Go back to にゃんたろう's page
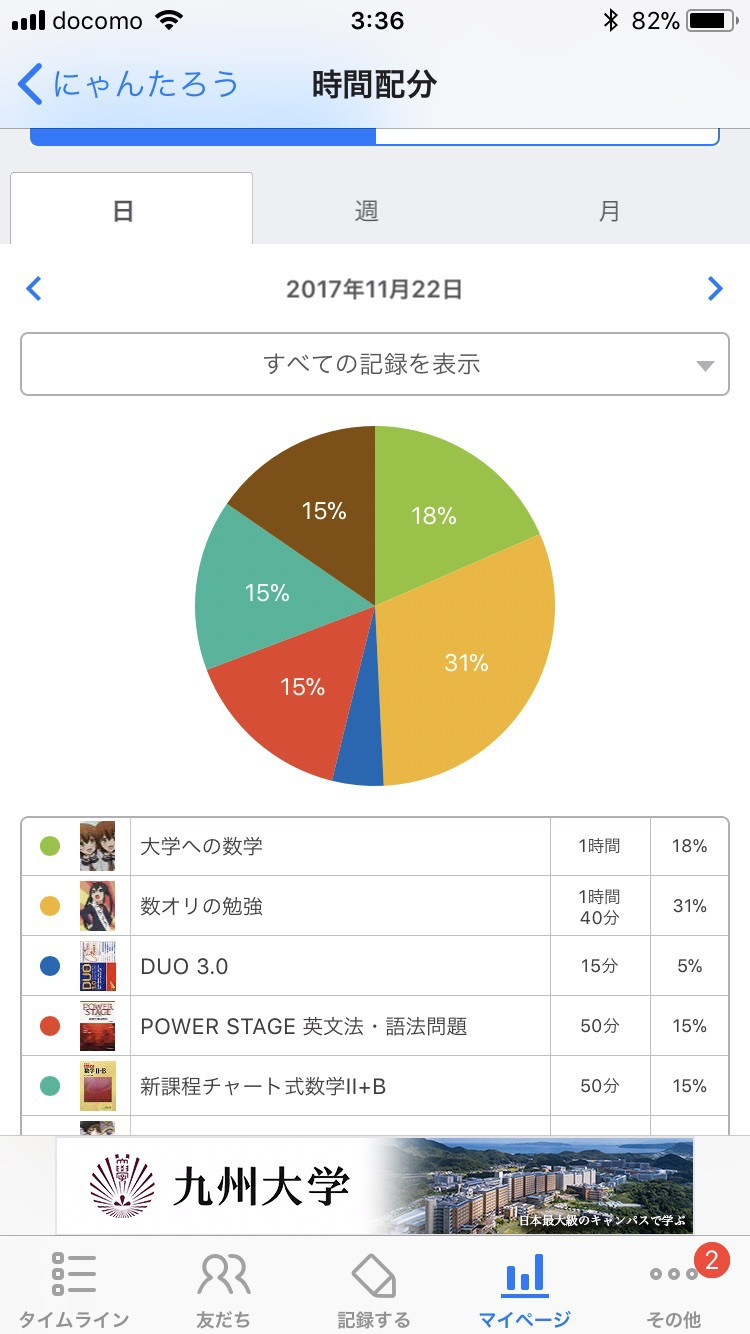Image resolution: width=750 pixels, height=1334 pixels. pyautogui.click(x=128, y=84)
